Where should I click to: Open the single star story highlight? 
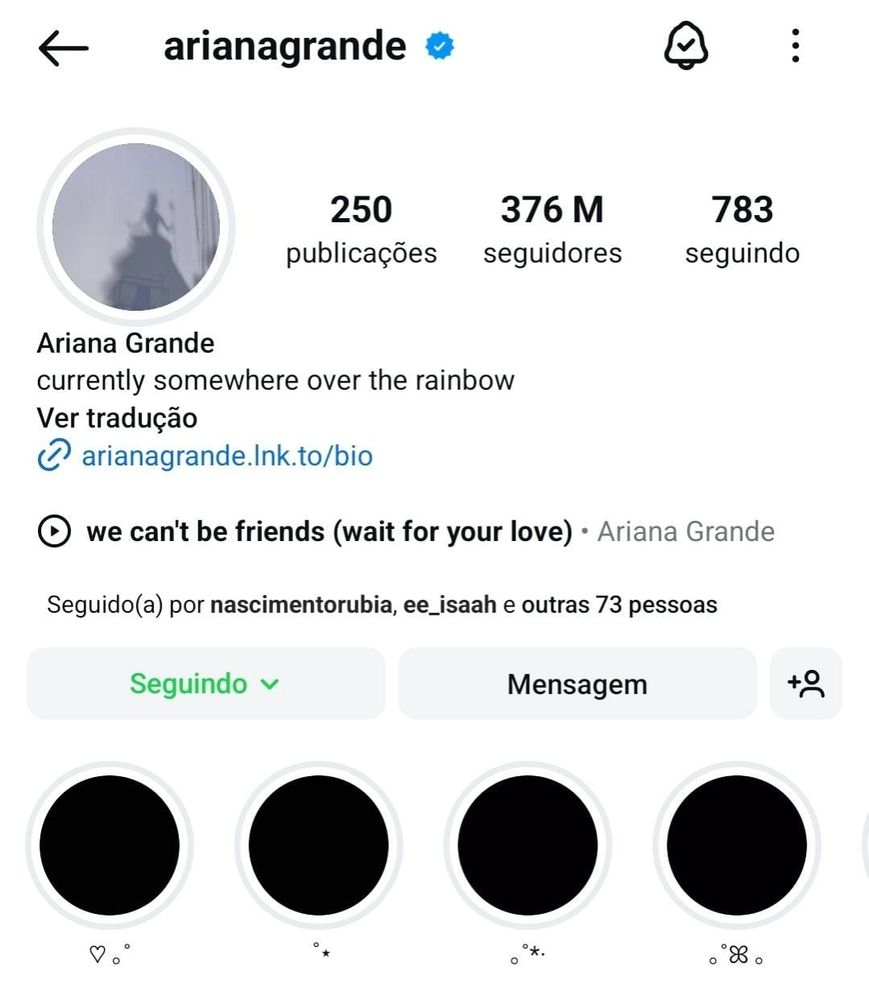point(318,846)
